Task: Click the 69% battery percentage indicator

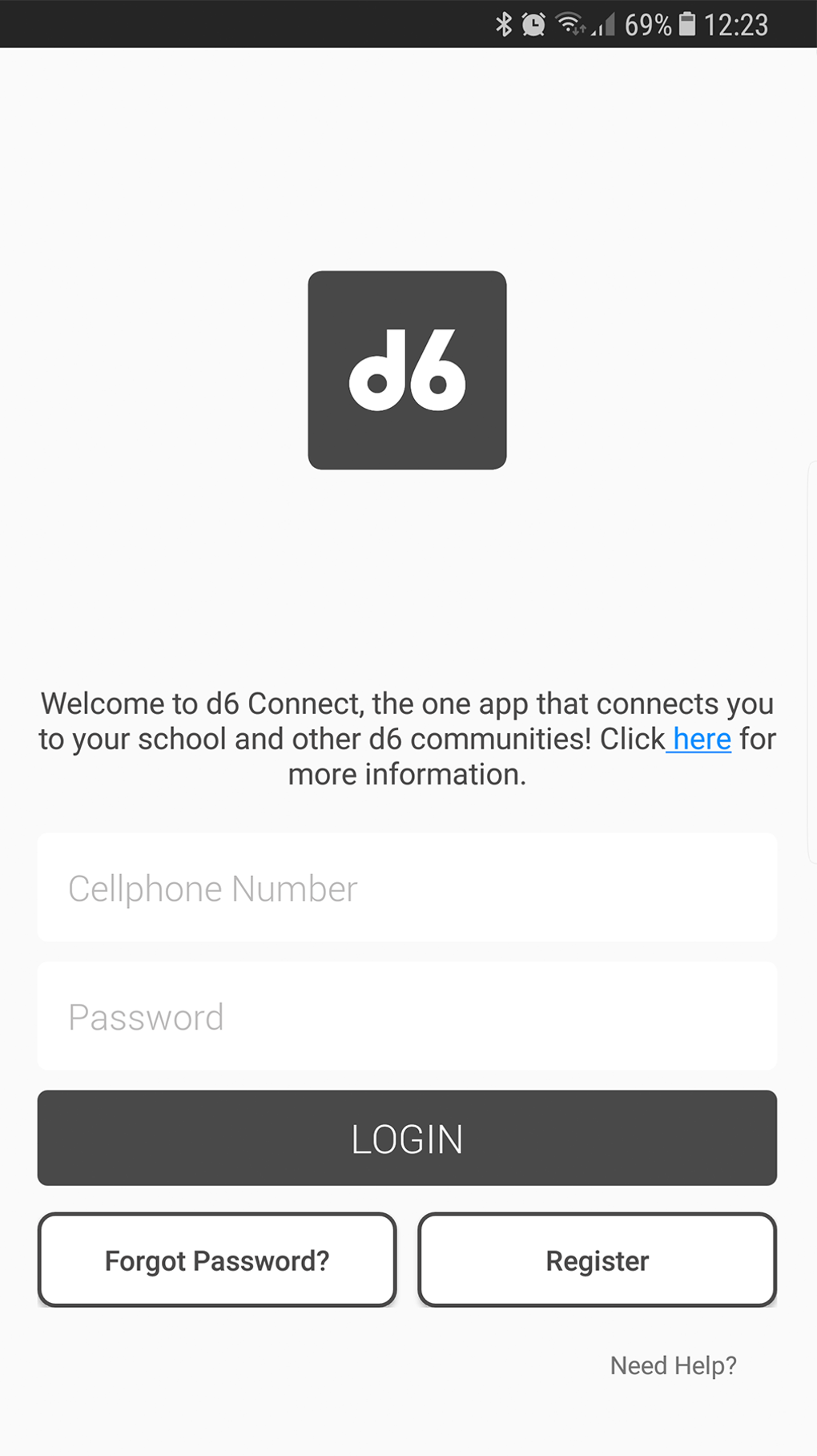Action: (x=647, y=23)
